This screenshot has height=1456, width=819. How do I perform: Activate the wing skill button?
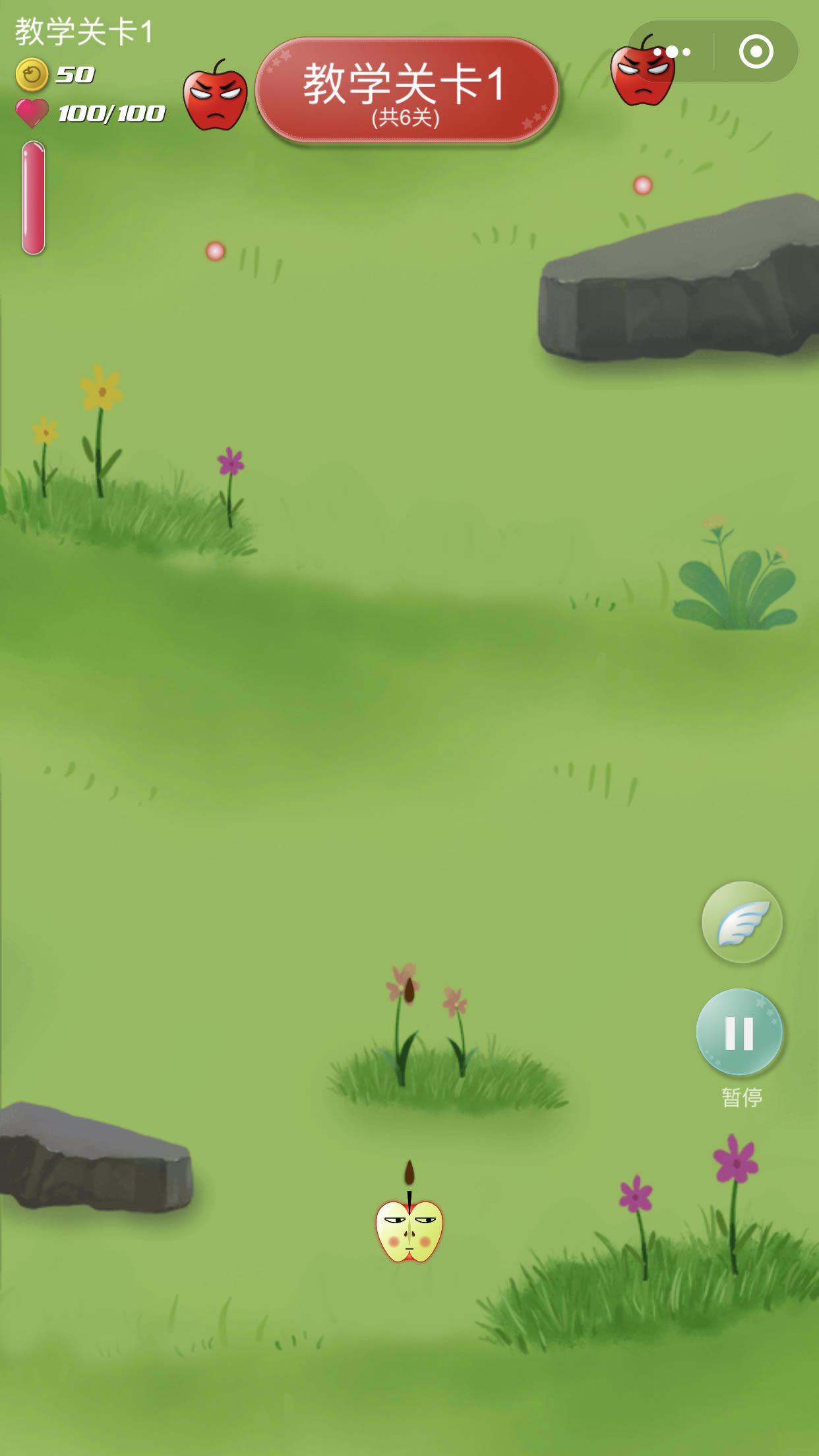742,922
